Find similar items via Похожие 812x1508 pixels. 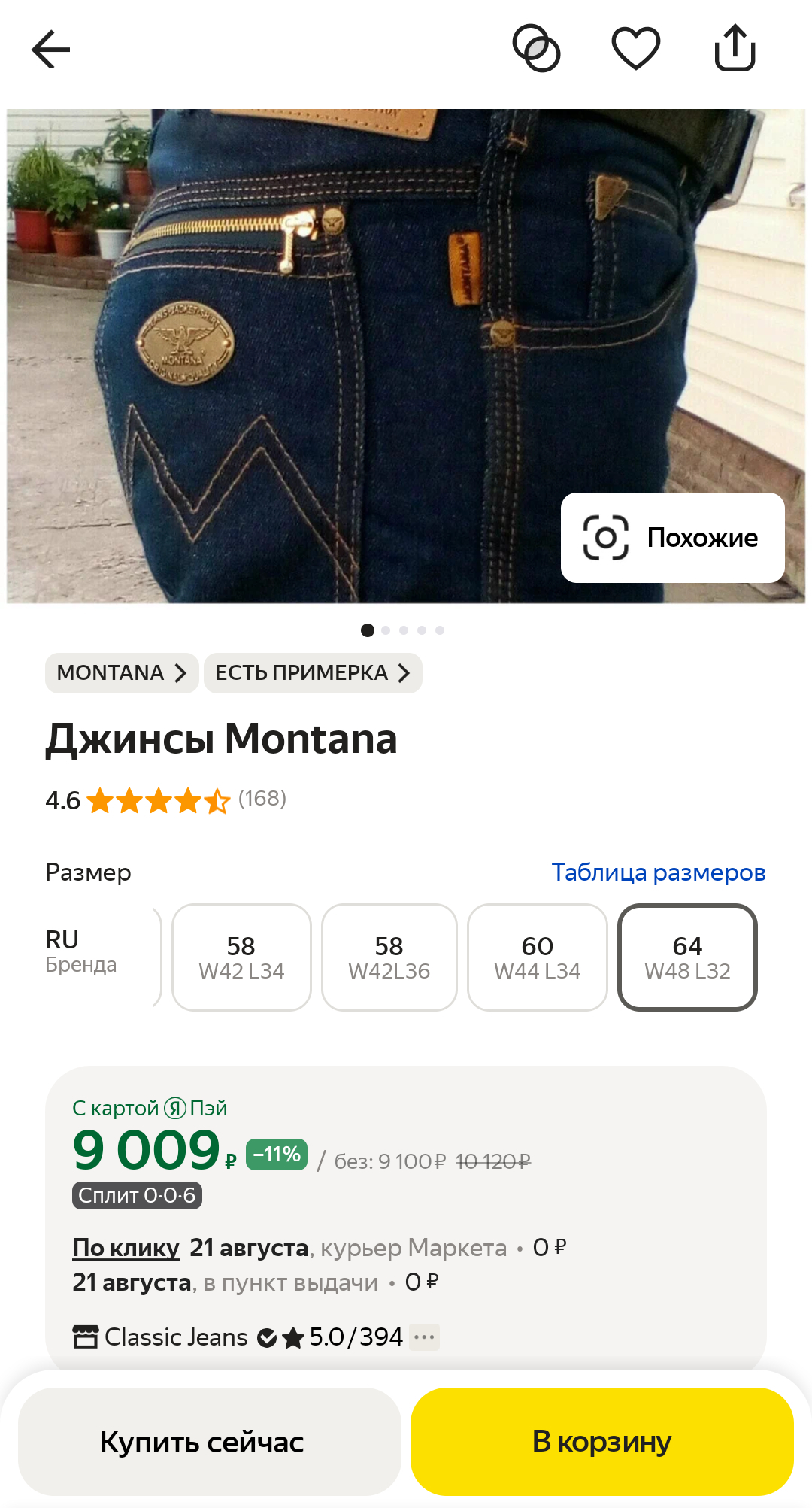(x=672, y=538)
